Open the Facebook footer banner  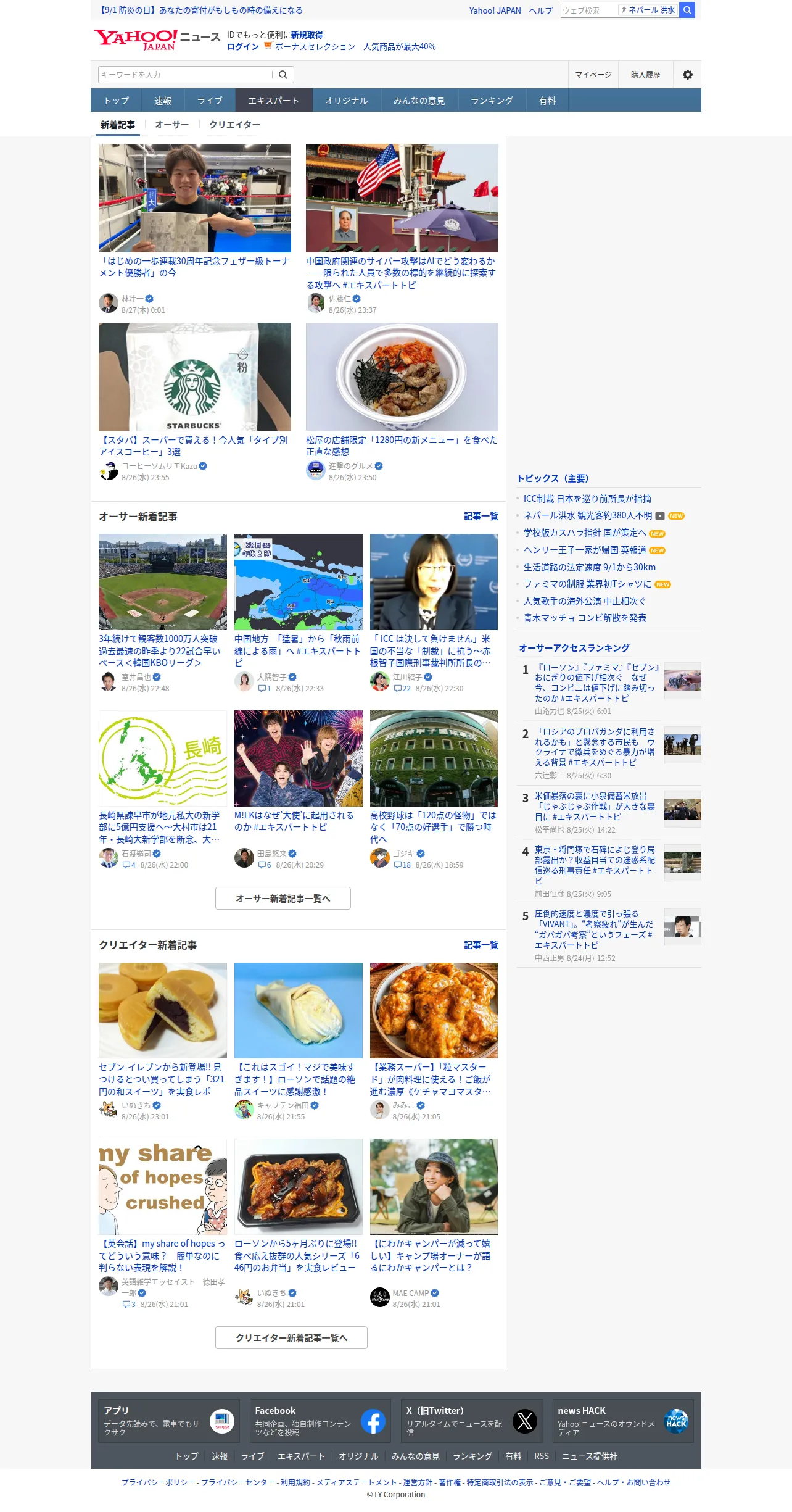pyautogui.click(x=320, y=1421)
